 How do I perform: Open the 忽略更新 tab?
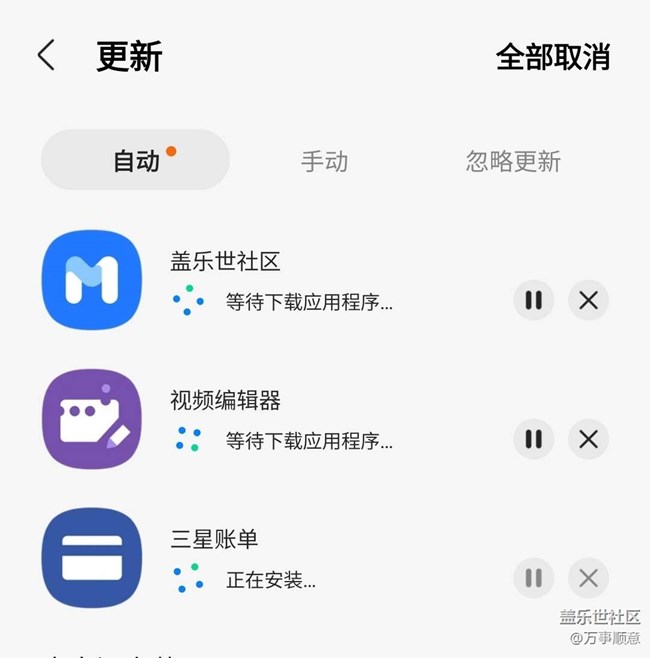click(513, 161)
